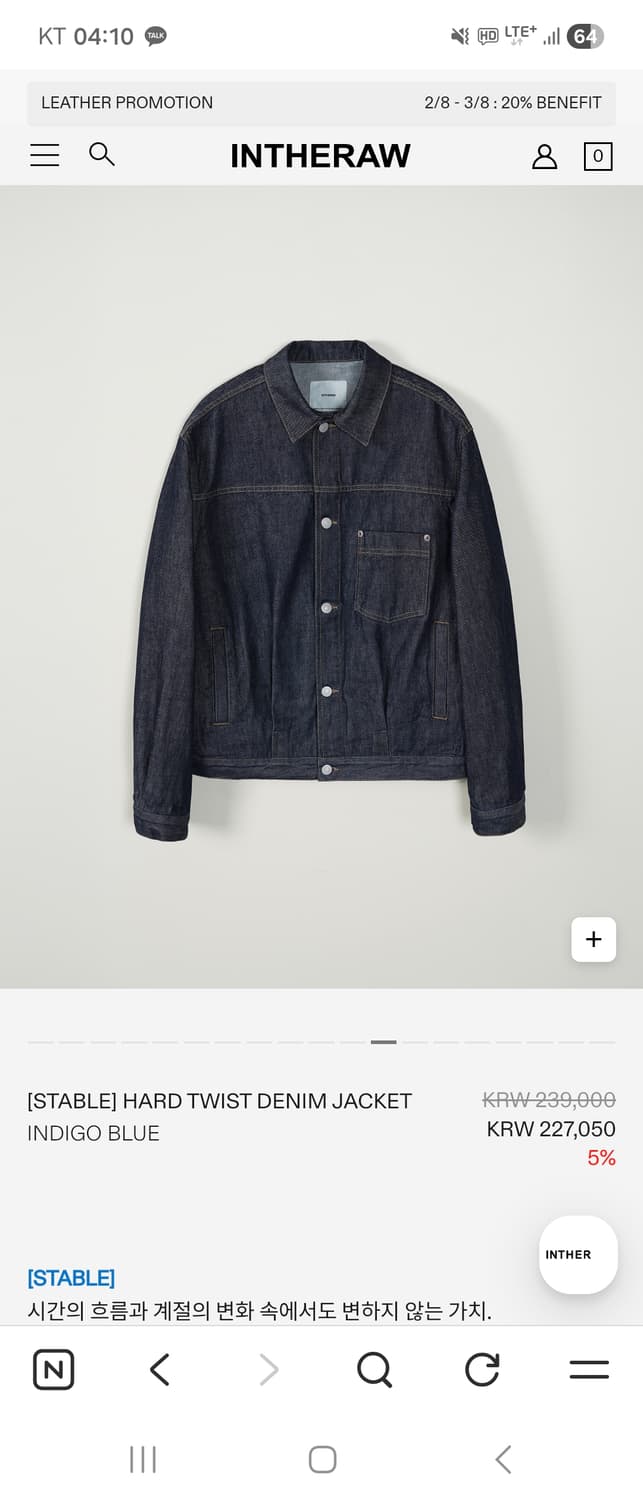
Task: Open the floating INTHER button
Action: click(x=578, y=1254)
